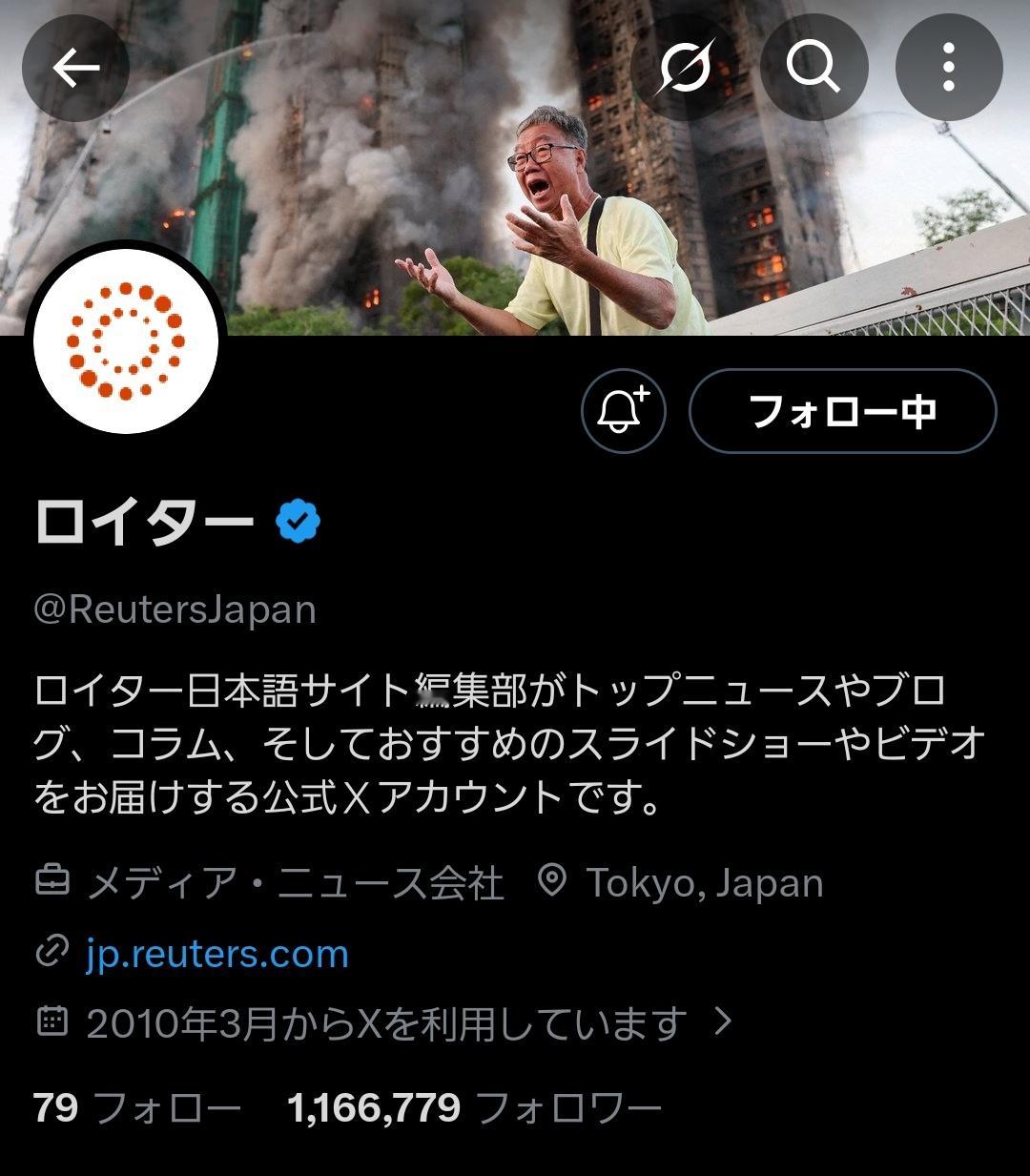Click the briefcase category icon
The height and width of the screenshot is (1176, 1030).
tap(52, 882)
